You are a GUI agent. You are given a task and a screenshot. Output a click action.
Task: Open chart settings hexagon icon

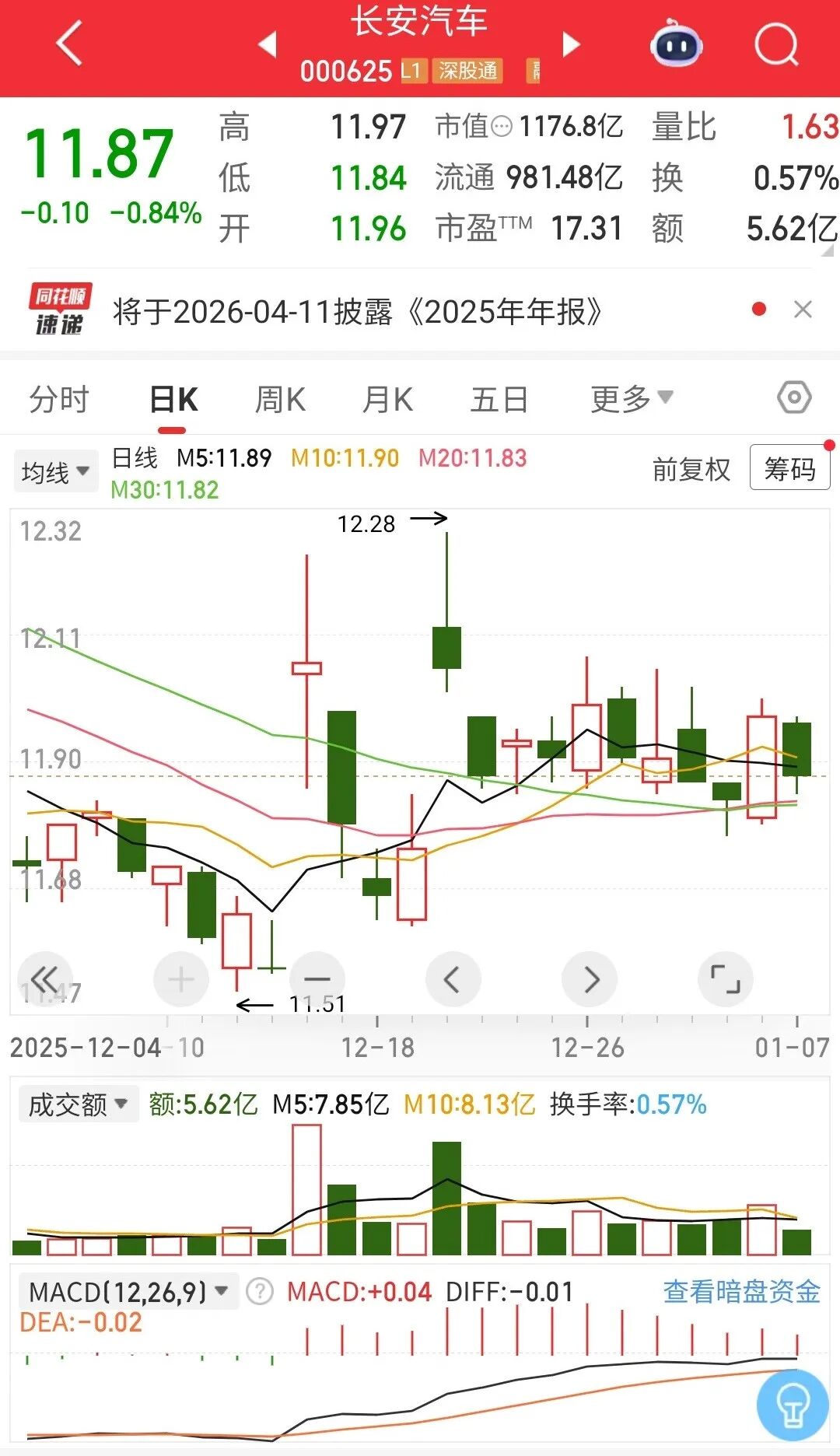pos(794,397)
